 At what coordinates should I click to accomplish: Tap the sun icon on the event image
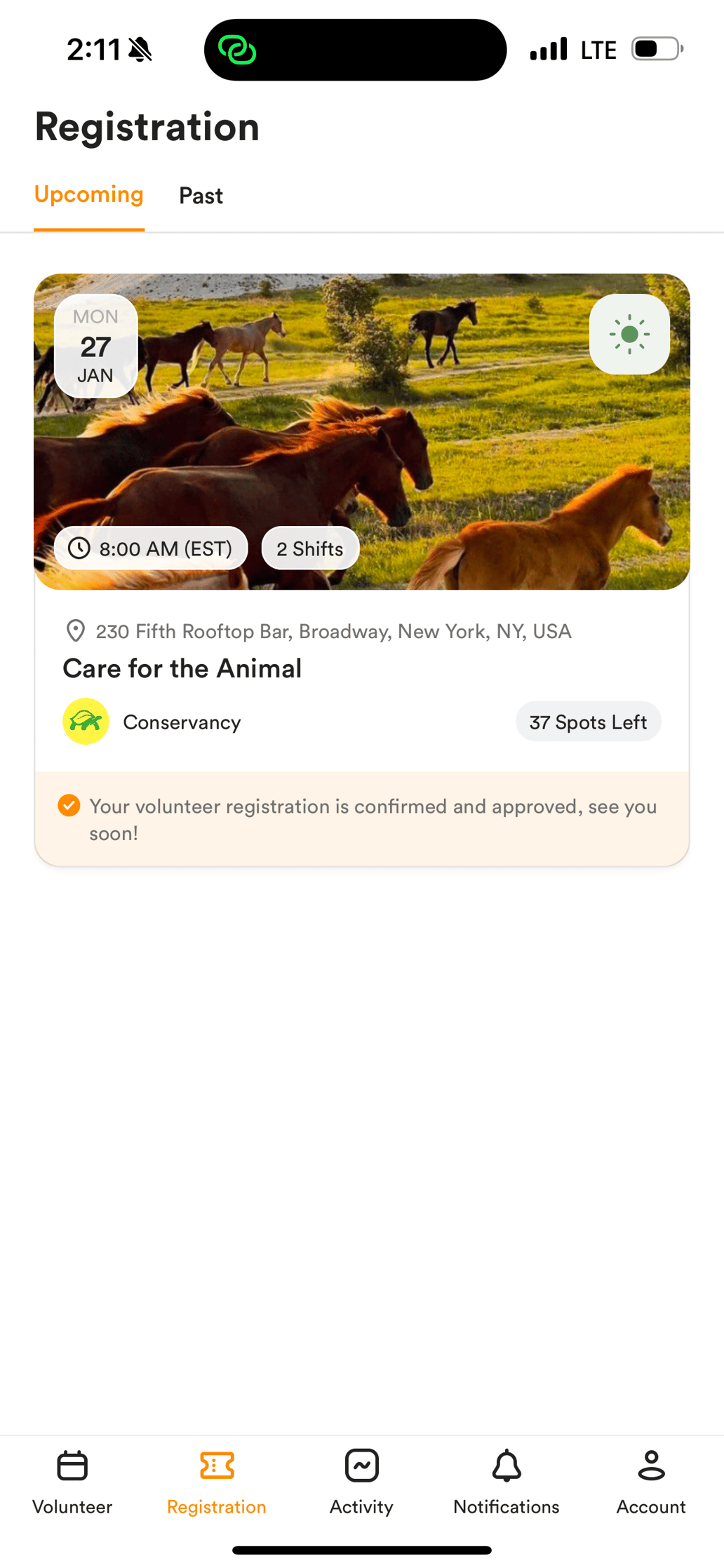[629, 334]
